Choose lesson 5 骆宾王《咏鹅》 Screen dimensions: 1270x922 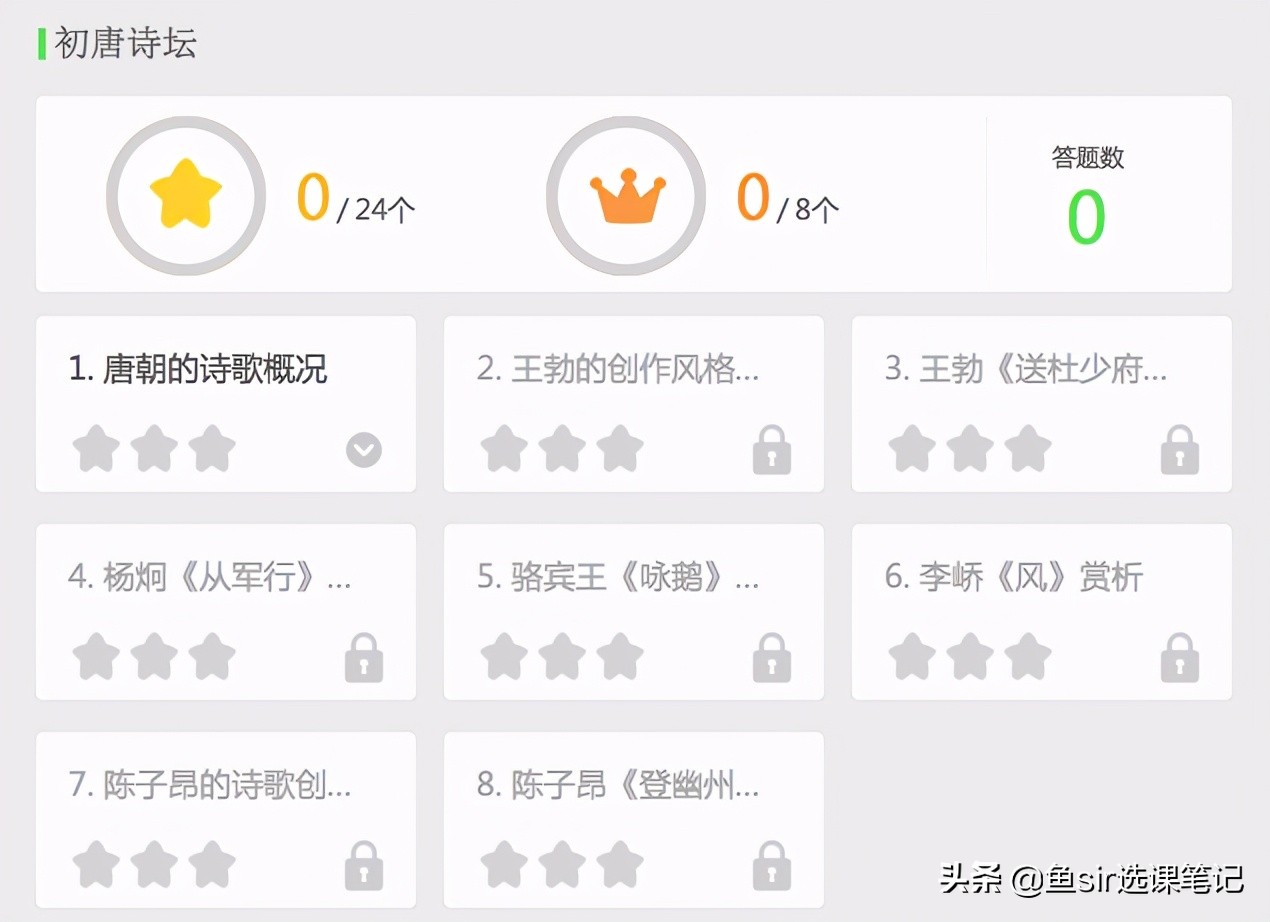pos(618,578)
